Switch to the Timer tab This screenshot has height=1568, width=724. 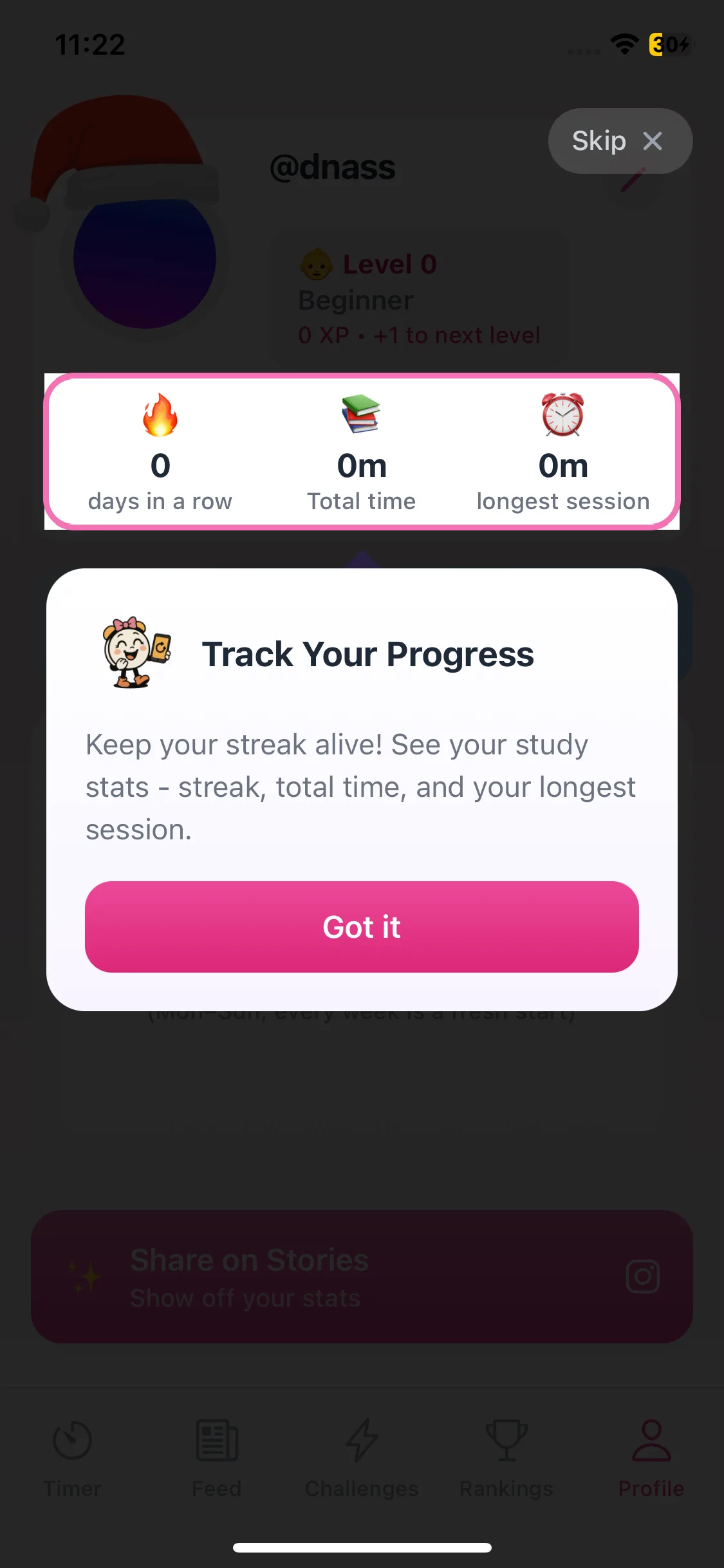coord(72,1458)
